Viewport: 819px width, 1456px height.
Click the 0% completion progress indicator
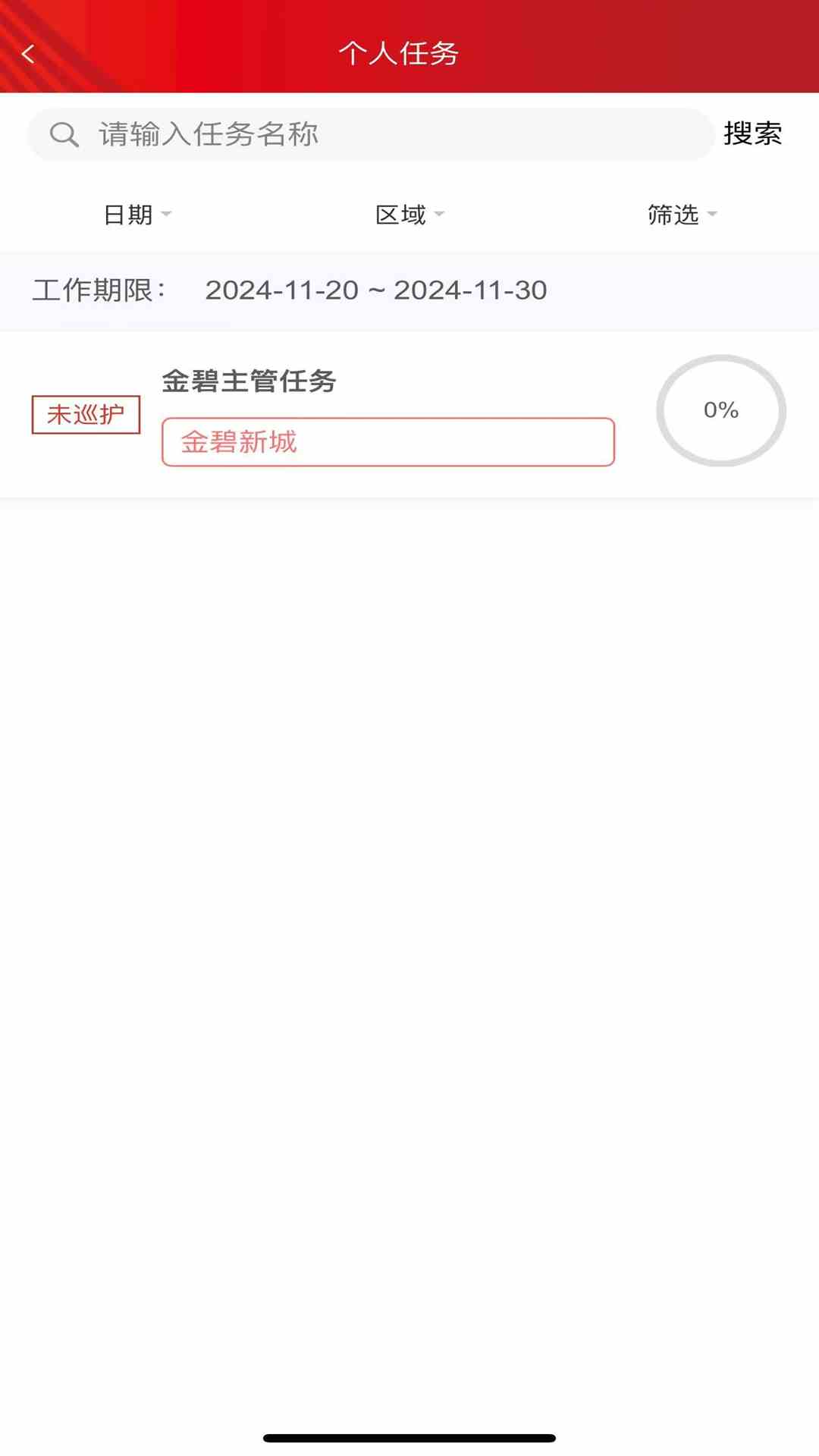tap(721, 411)
